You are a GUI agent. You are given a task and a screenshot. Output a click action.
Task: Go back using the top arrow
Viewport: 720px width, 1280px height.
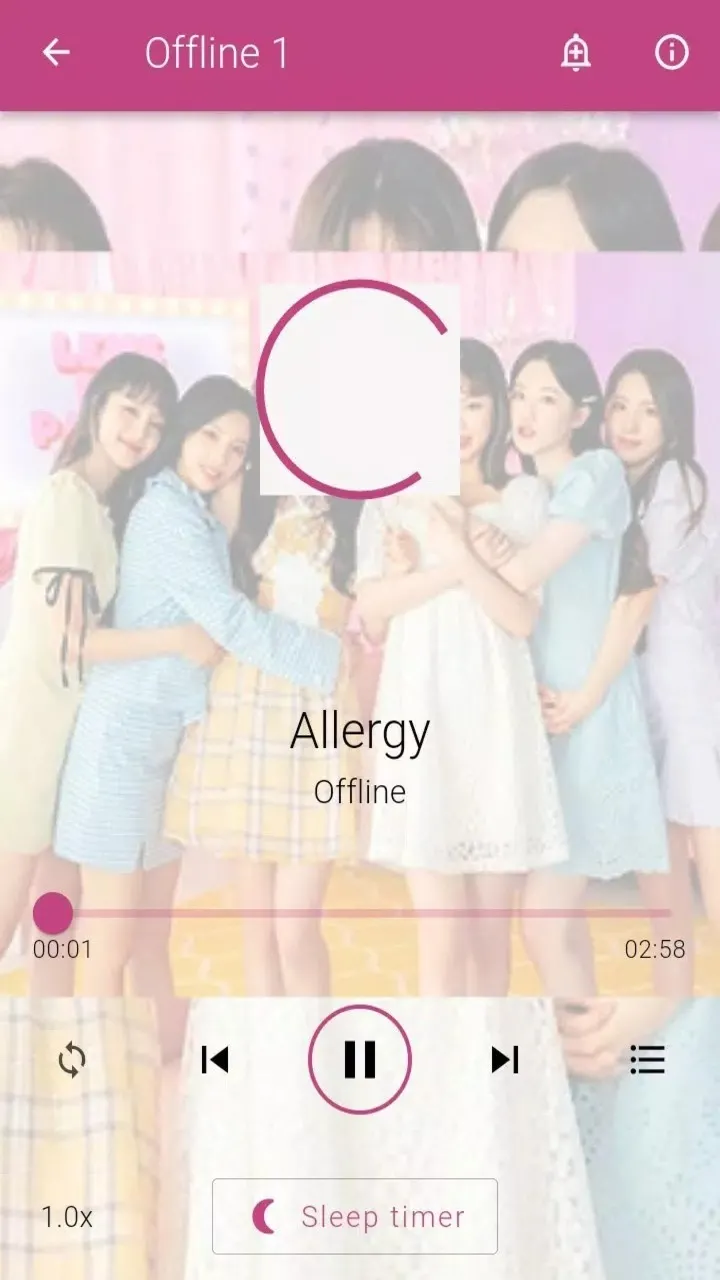[56, 52]
